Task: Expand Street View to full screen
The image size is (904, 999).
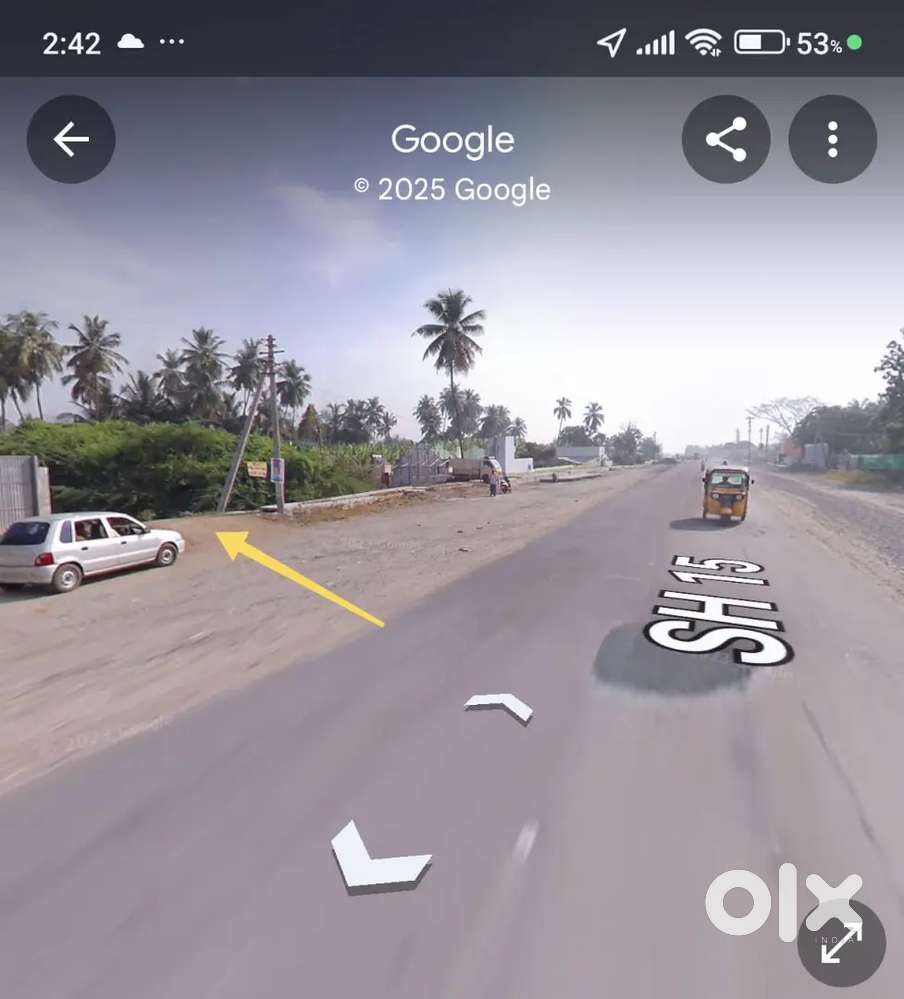Action: coord(841,943)
